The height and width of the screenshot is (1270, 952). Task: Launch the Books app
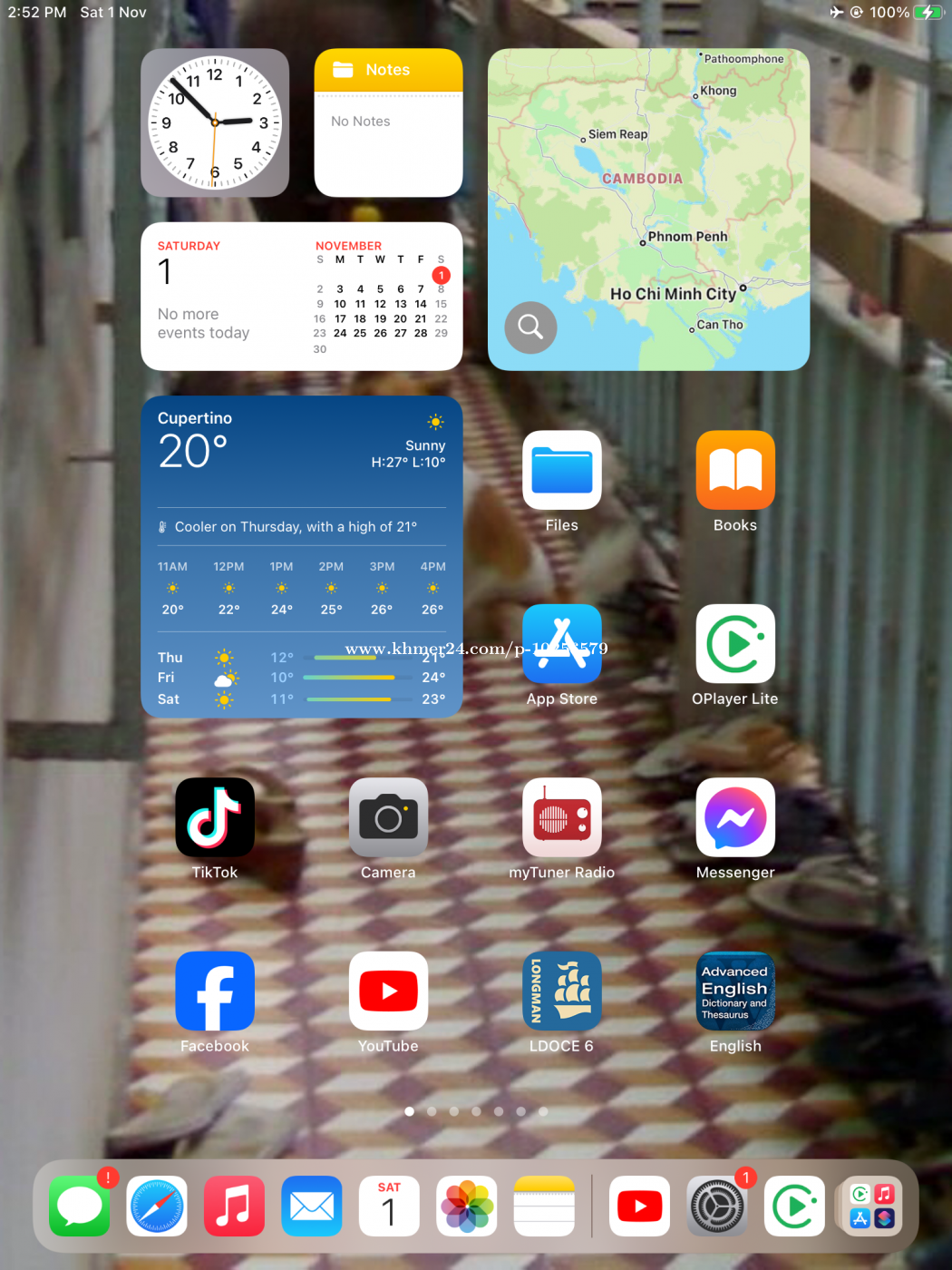(x=734, y=470)
